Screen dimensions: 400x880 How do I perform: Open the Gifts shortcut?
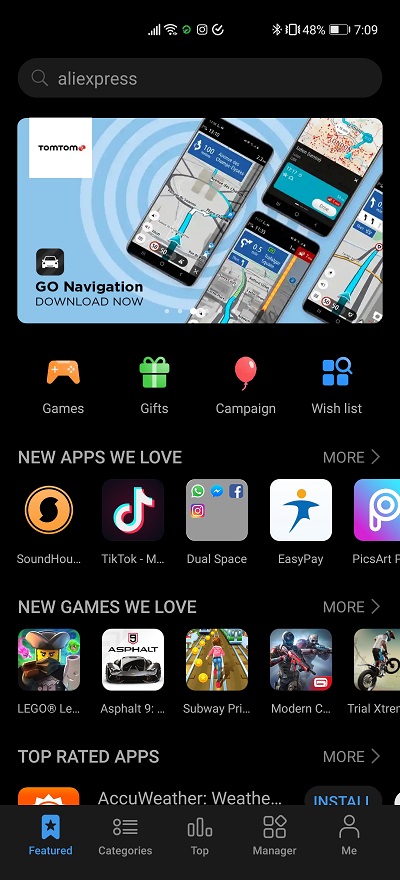(154, 386)
